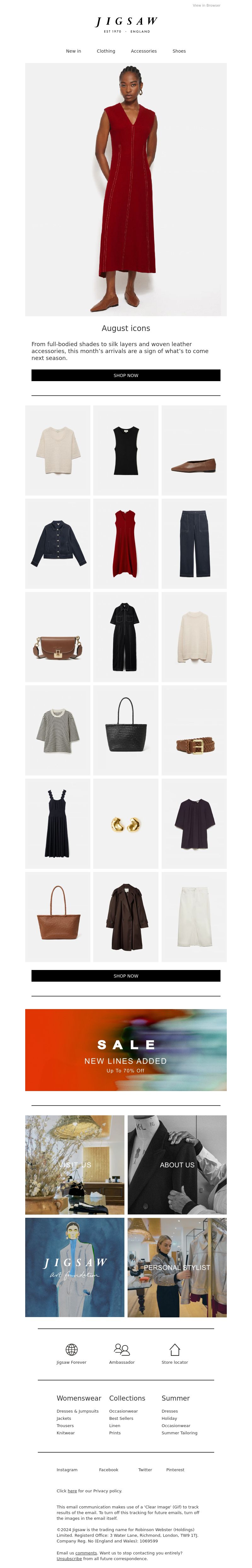252x1568 pixels.
Task: Go to the New in section
Action: tap(73, 51)
